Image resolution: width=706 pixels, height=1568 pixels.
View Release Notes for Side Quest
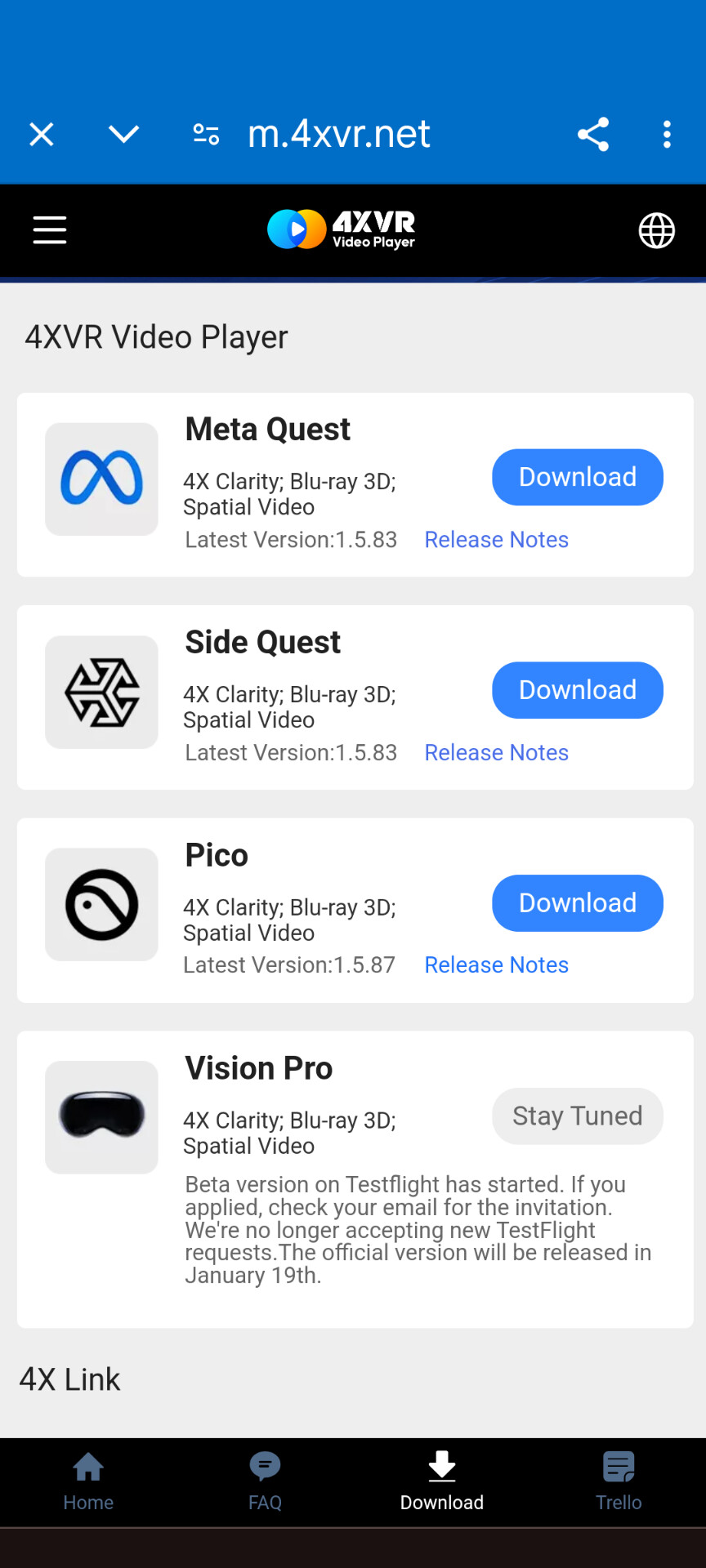point(497,753)
